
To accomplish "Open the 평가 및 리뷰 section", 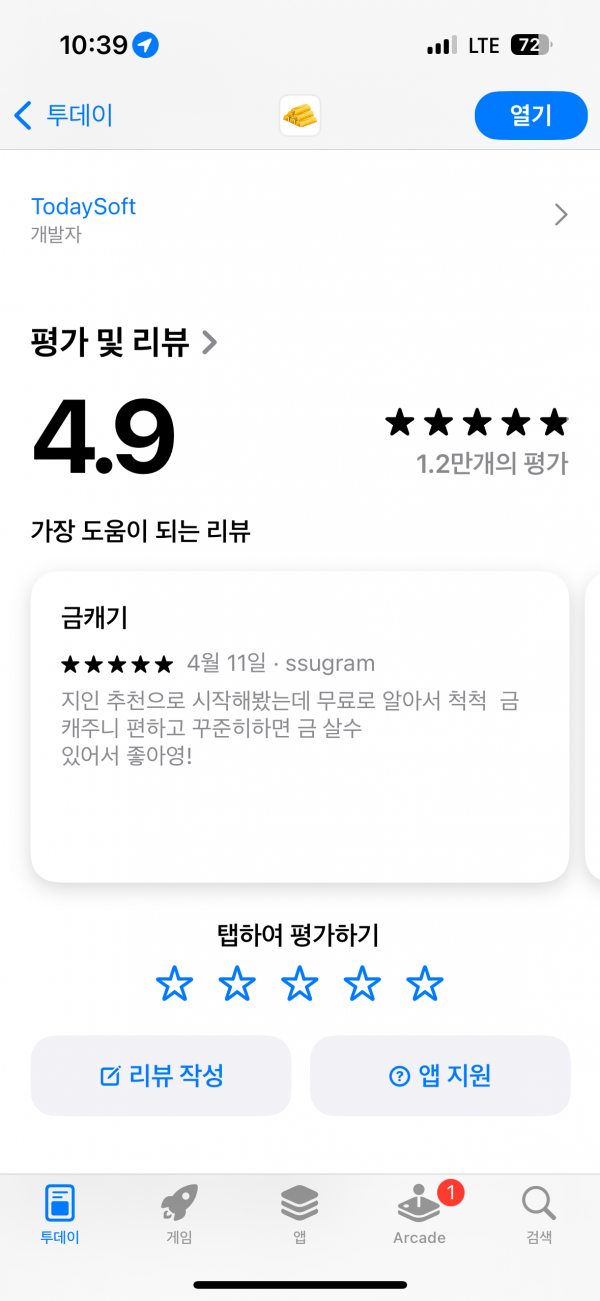I will click(124, 342).
